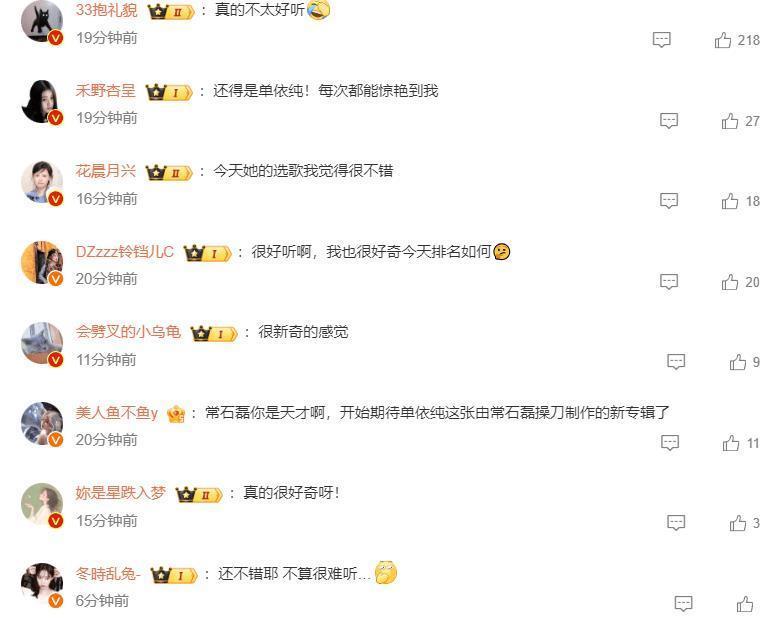
Task: Visit 禾野杏星's profile via username
Action: (106, 91)
